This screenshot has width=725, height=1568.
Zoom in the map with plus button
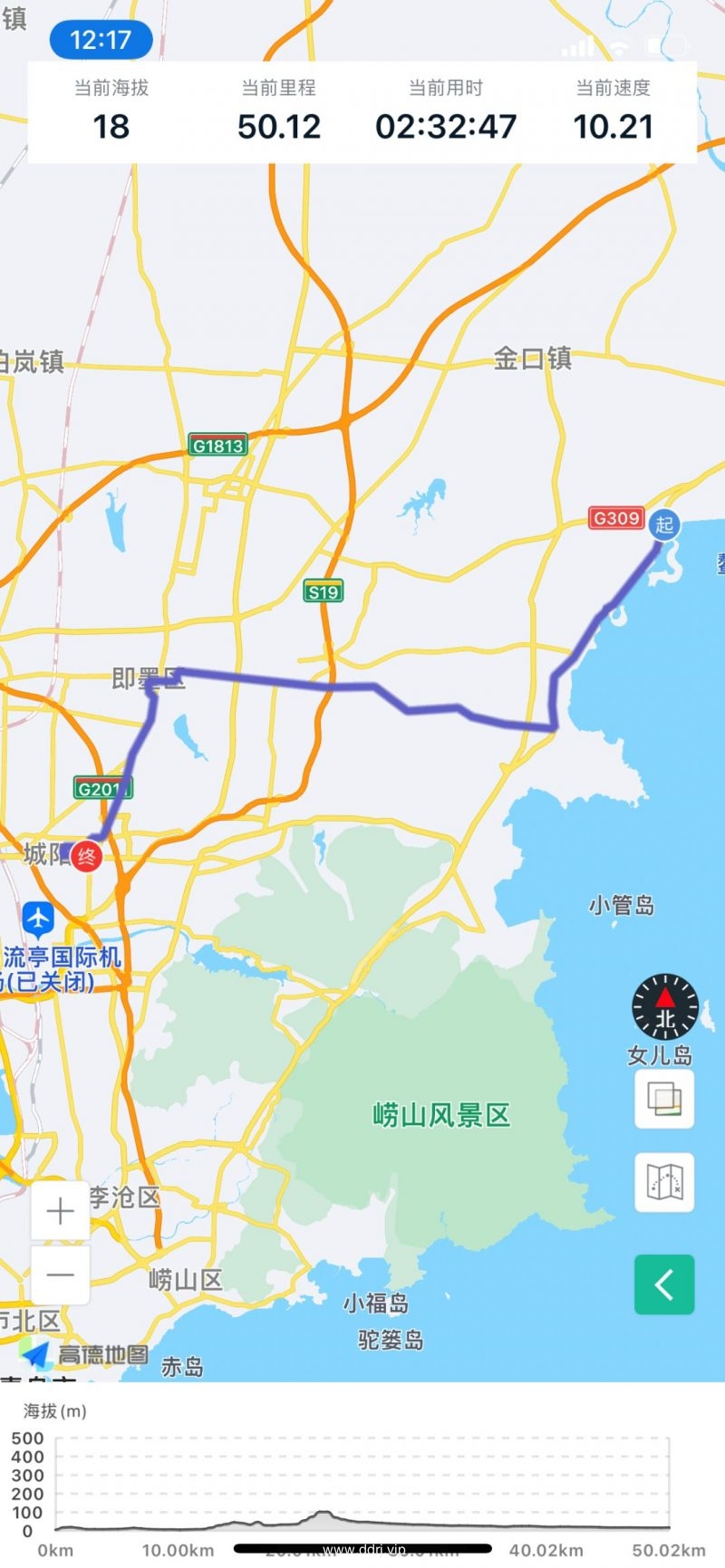[60, 1210]
